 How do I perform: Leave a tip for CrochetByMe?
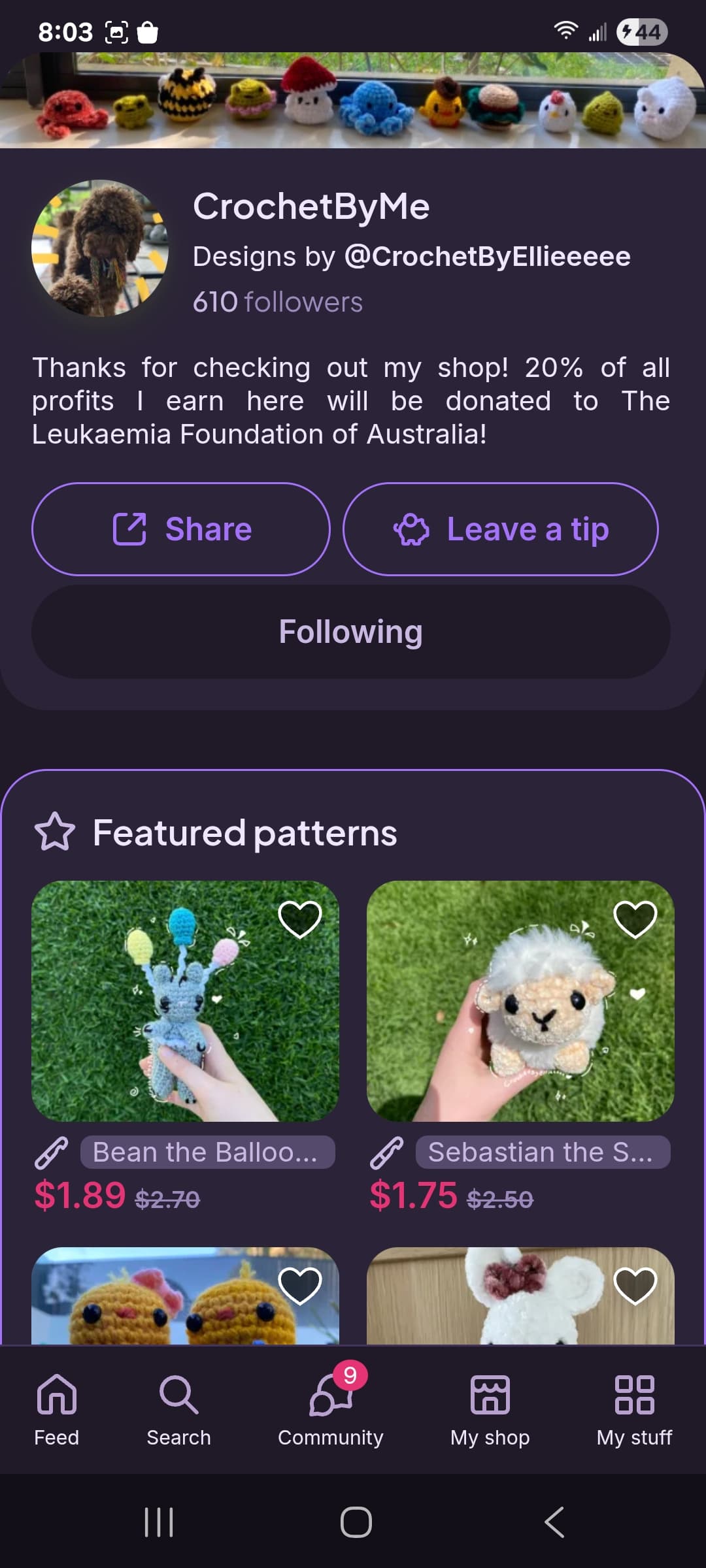coord(500,529)
